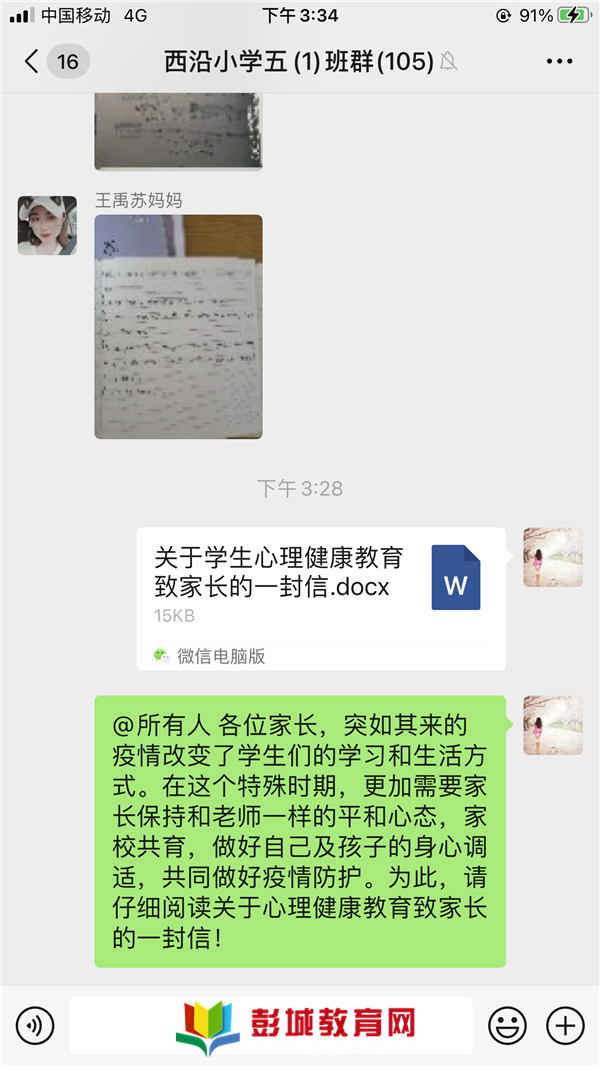Go back to the chat list

coord(31,62)
